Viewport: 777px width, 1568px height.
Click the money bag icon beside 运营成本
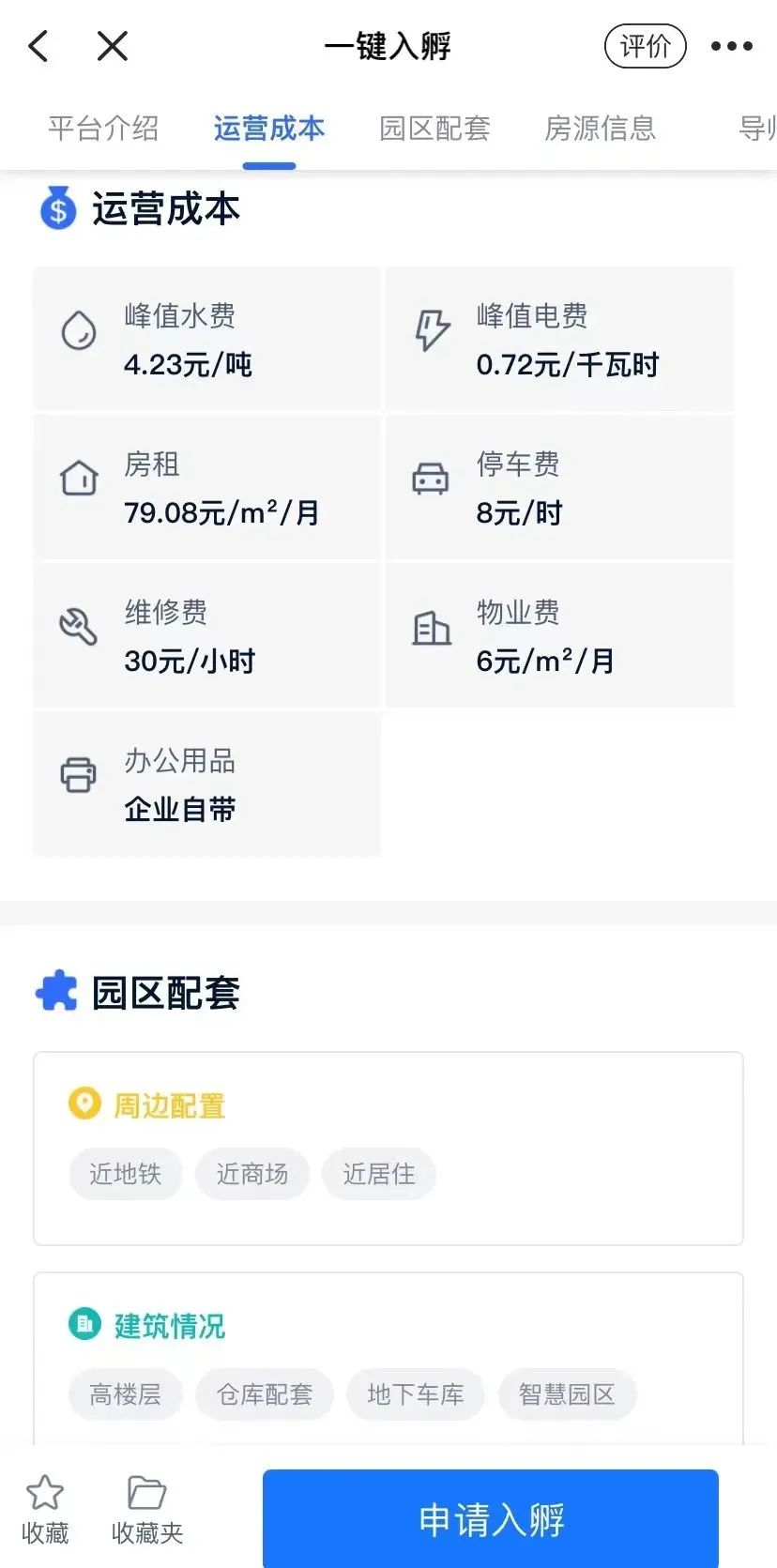[x=56, y=209]
